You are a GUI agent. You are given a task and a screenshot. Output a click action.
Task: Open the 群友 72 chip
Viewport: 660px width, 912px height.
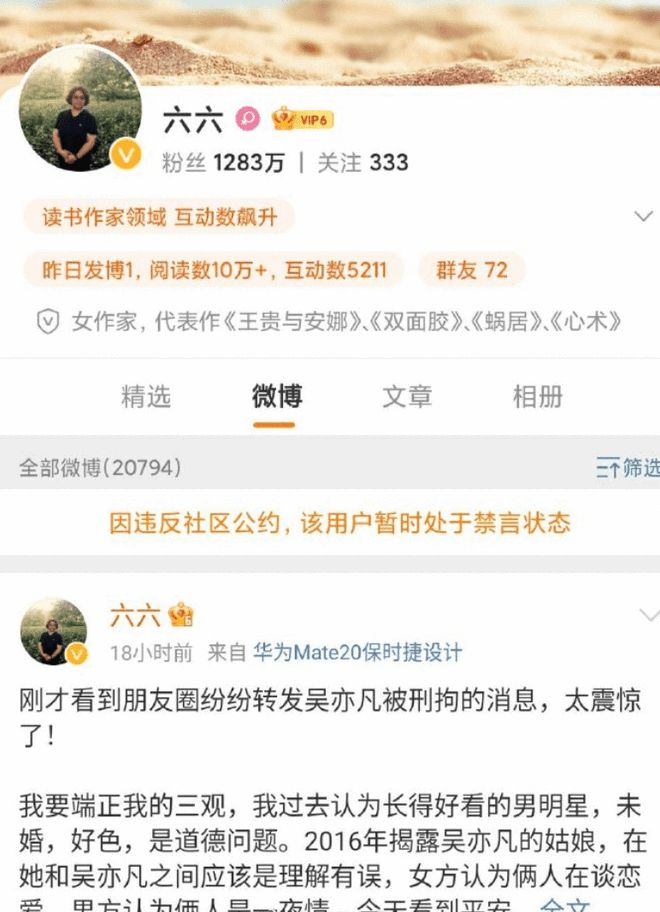click(x=471, y=269)
